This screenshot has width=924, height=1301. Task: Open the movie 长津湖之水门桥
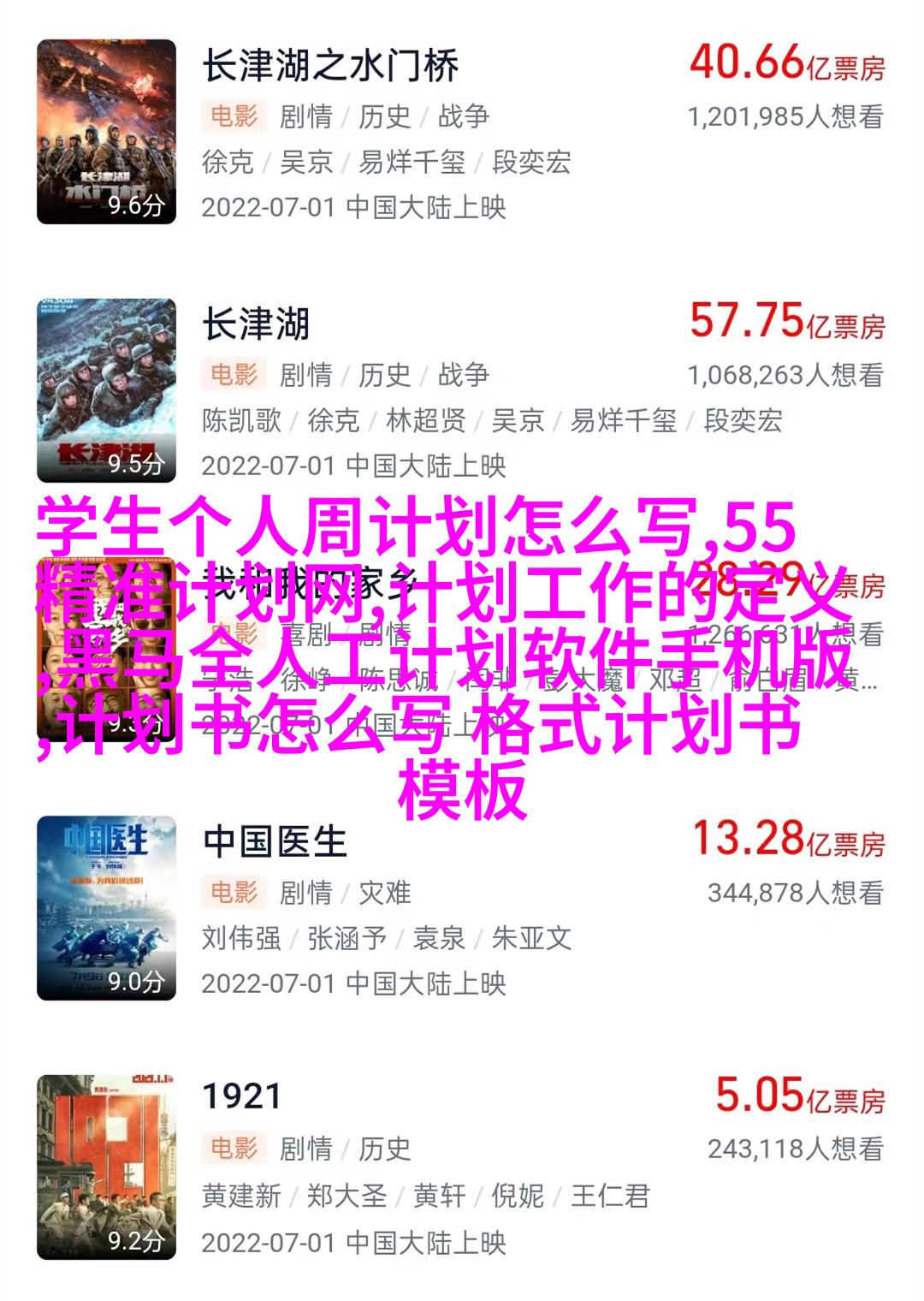pos(330,67)
